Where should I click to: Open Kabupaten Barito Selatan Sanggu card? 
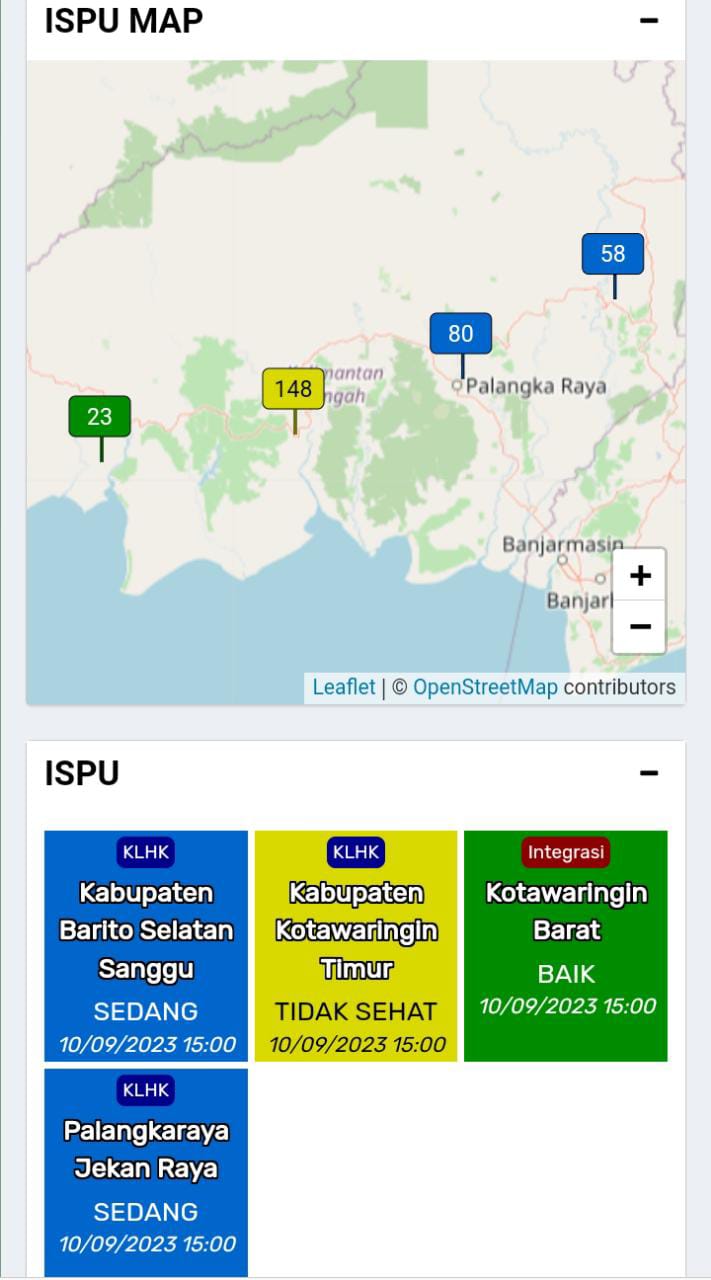point(146,945)
